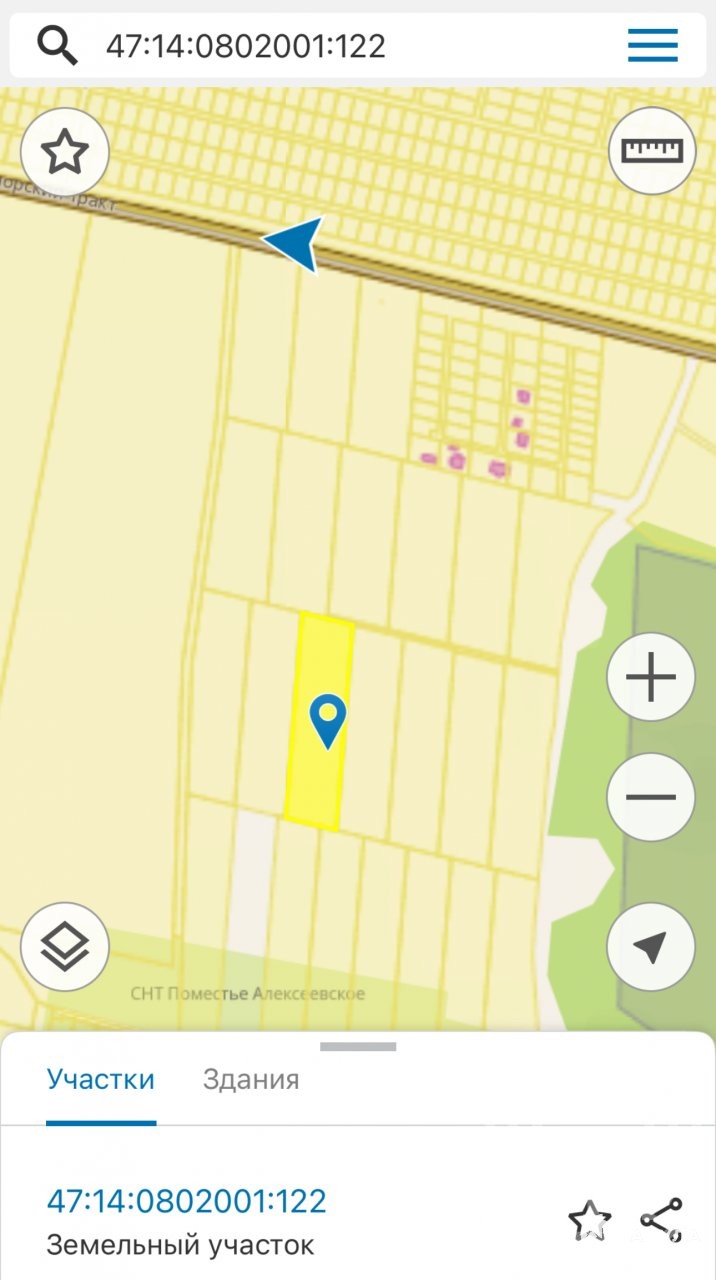Tap the search field with the cadastral number
Viewport: 716px width, 1280px height.
click(340, 46)
